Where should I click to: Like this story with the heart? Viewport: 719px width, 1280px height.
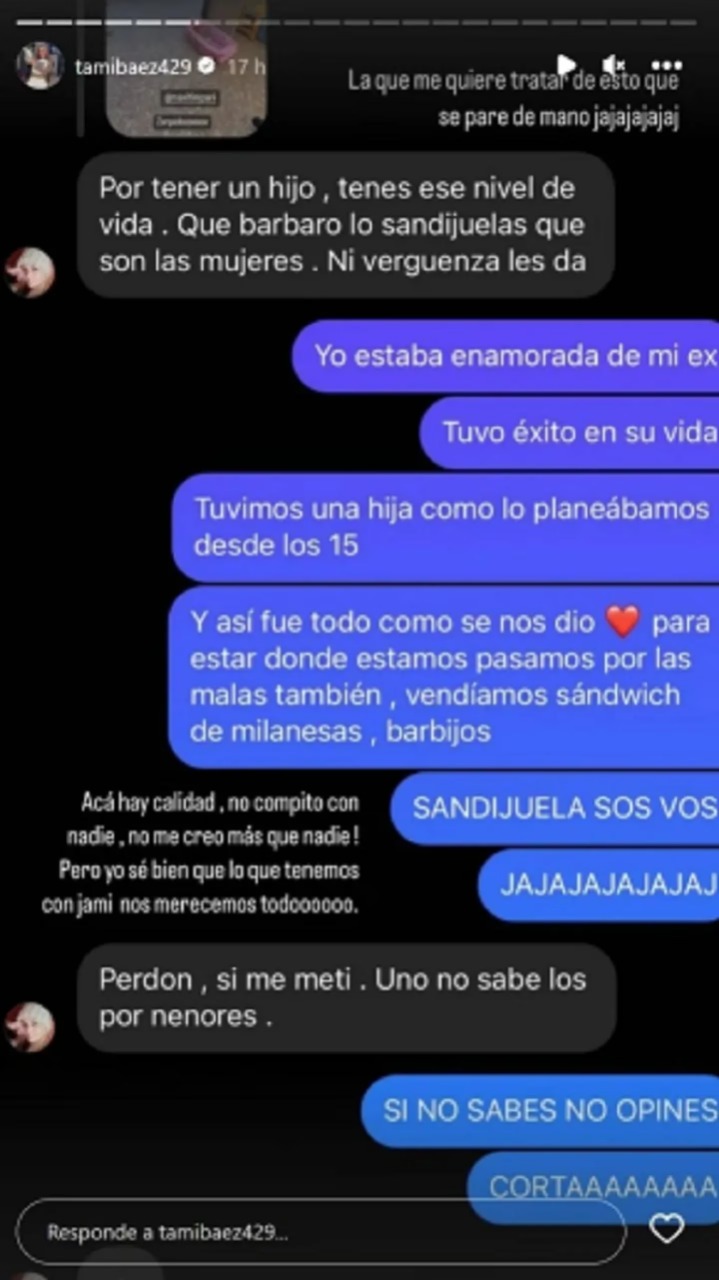(666, 1229)
